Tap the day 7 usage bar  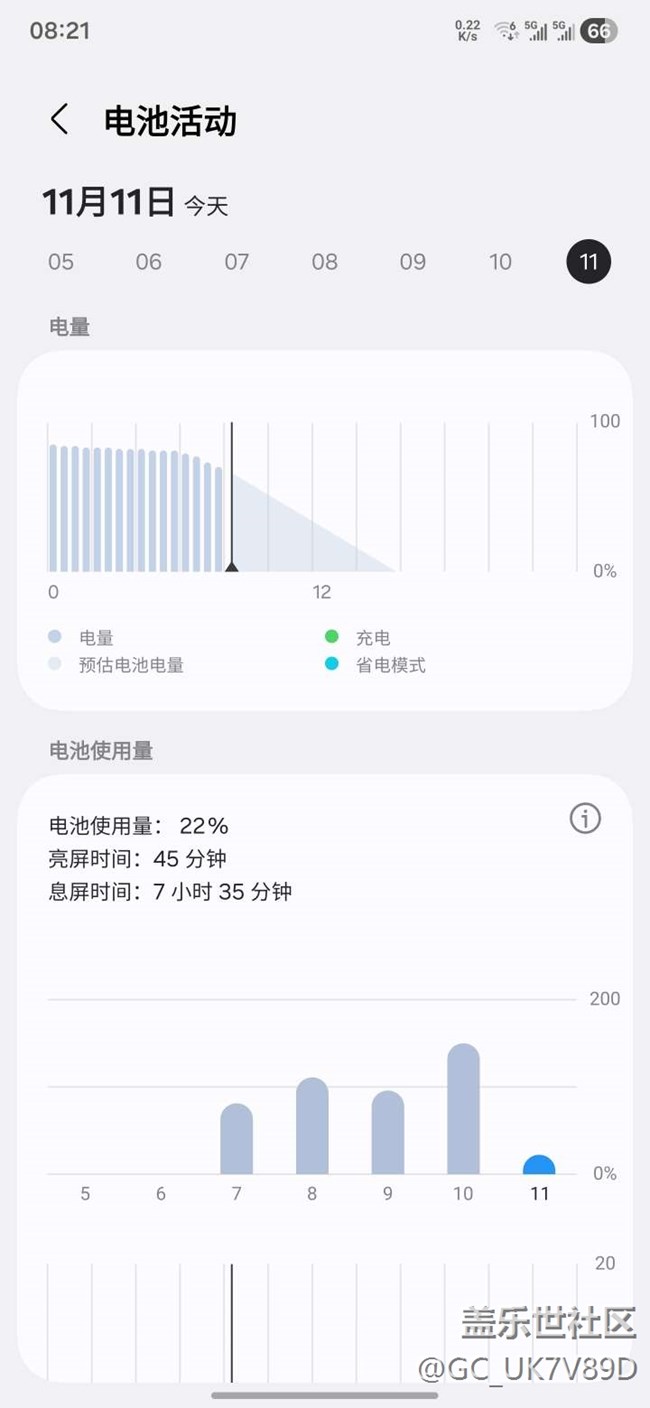[x=237, y=1140]
